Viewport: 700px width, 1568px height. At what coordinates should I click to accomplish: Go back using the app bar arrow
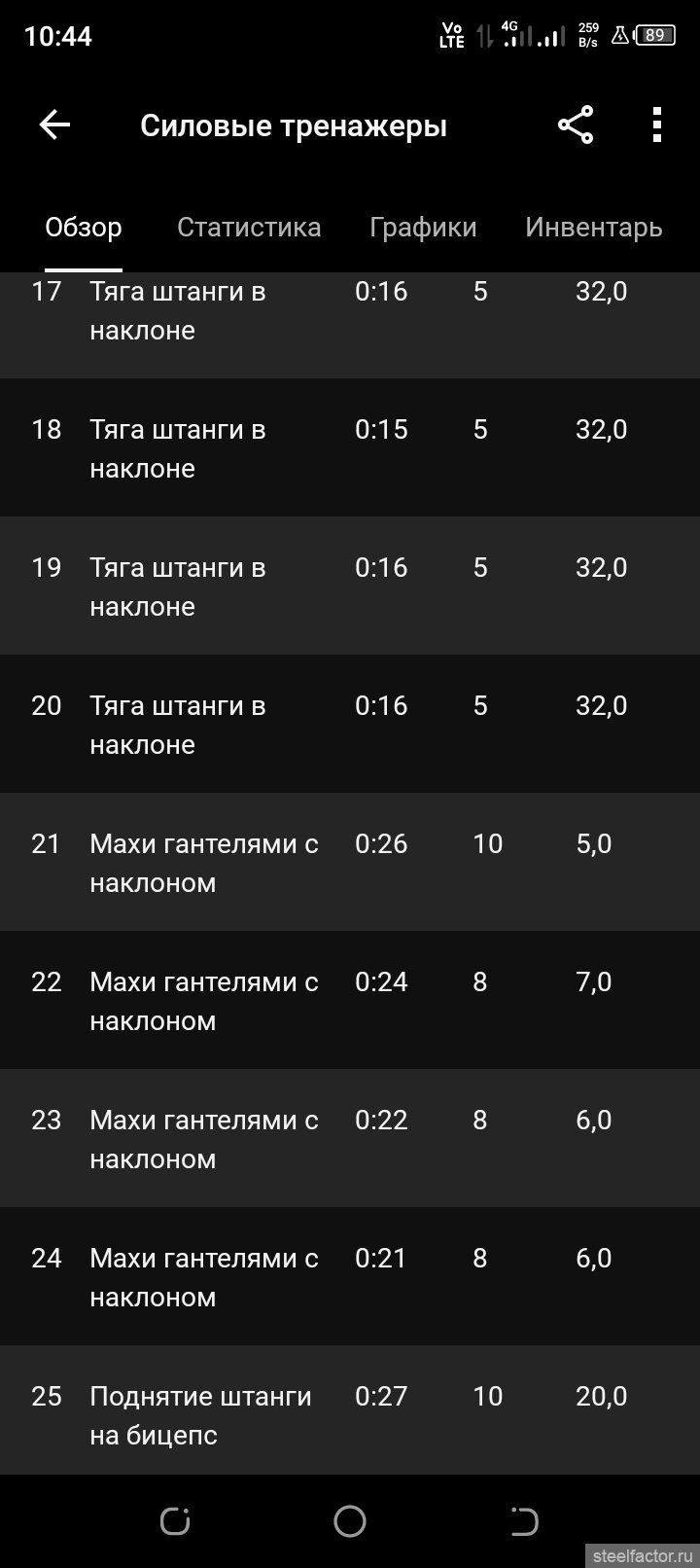(x=54, y=125)
